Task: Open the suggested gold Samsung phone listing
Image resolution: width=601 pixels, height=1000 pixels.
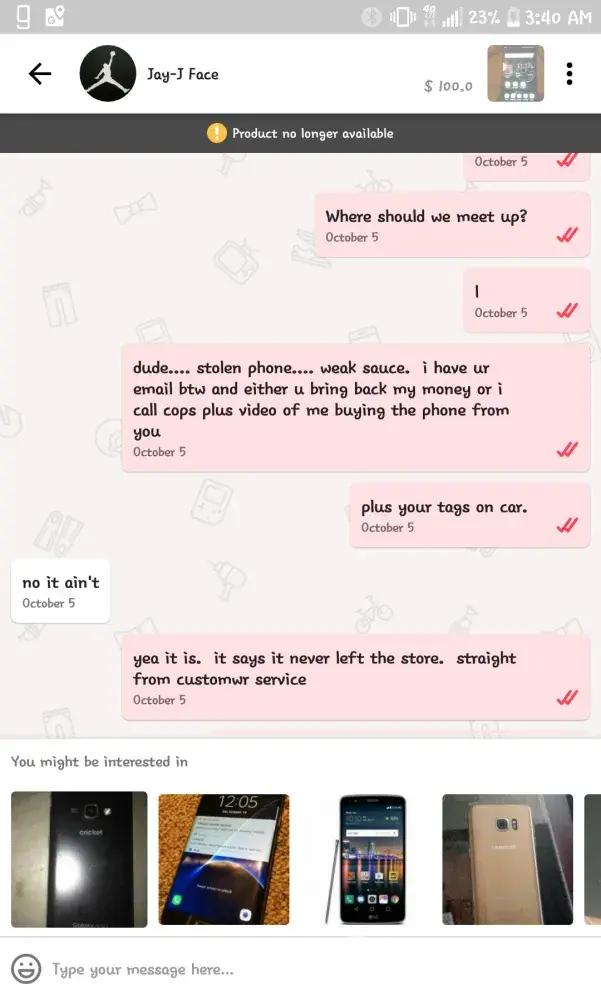Action: tap(507, 859)
